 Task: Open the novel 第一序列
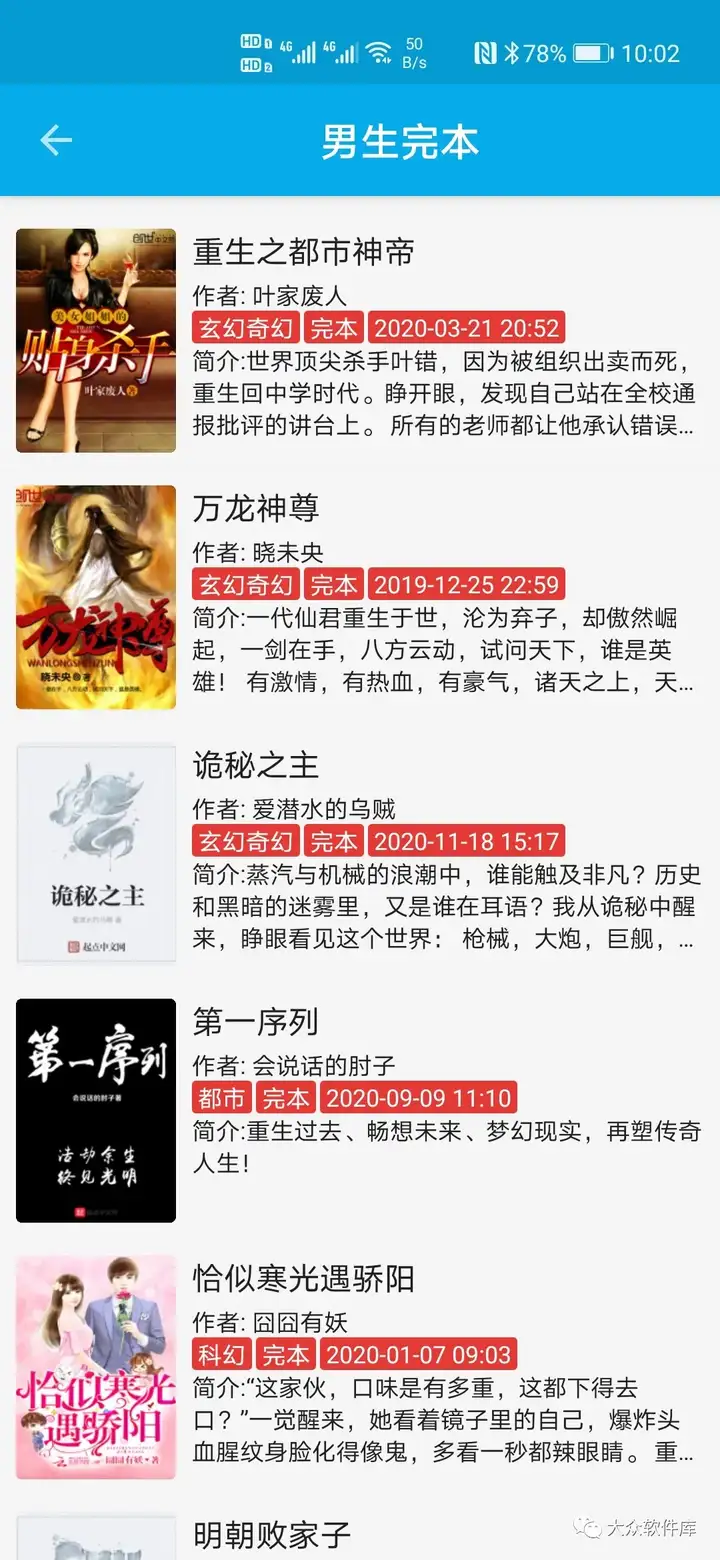[x=360, y=1111]
